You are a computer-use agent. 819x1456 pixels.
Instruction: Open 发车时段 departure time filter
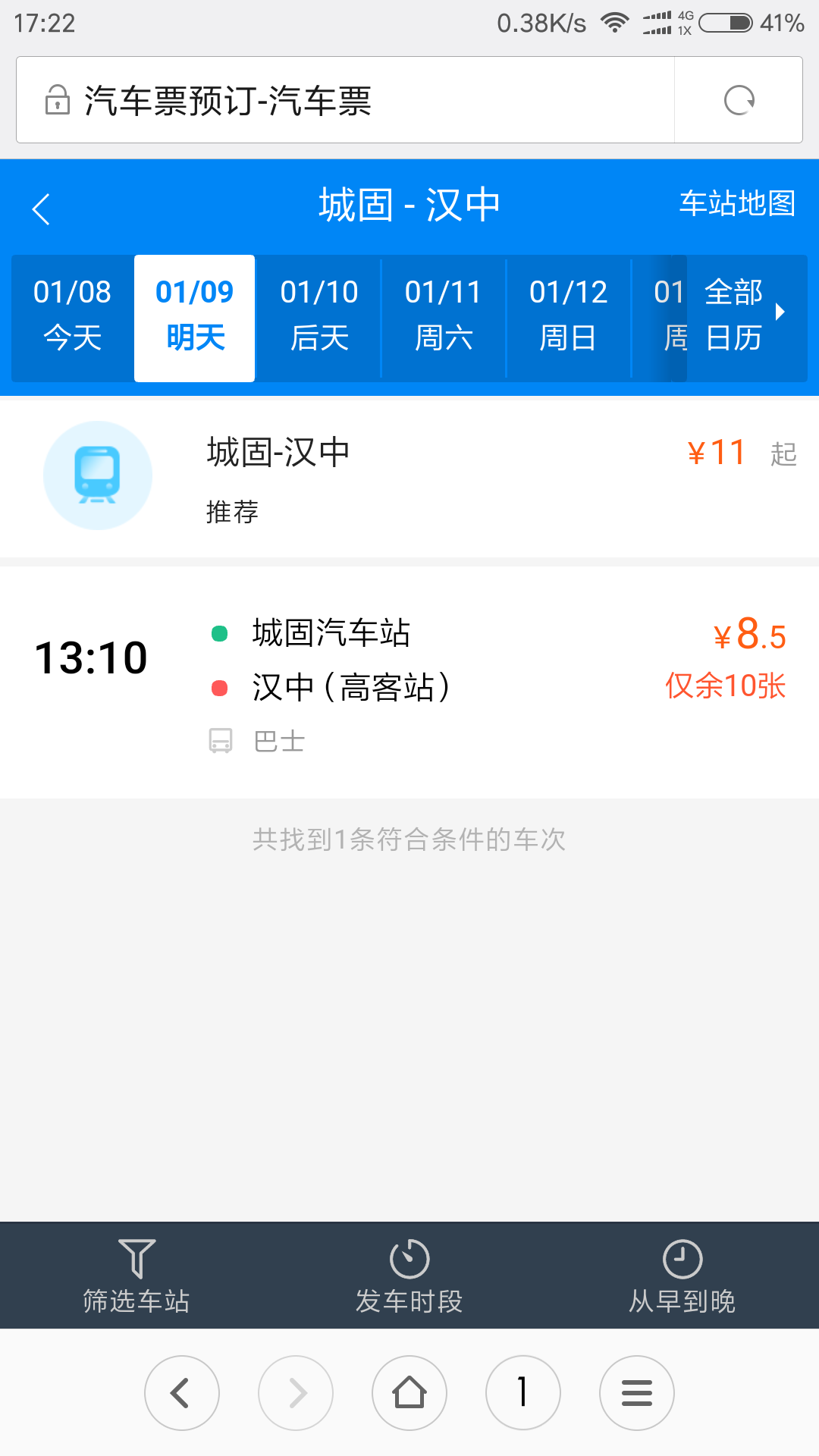pos(409,1276)
